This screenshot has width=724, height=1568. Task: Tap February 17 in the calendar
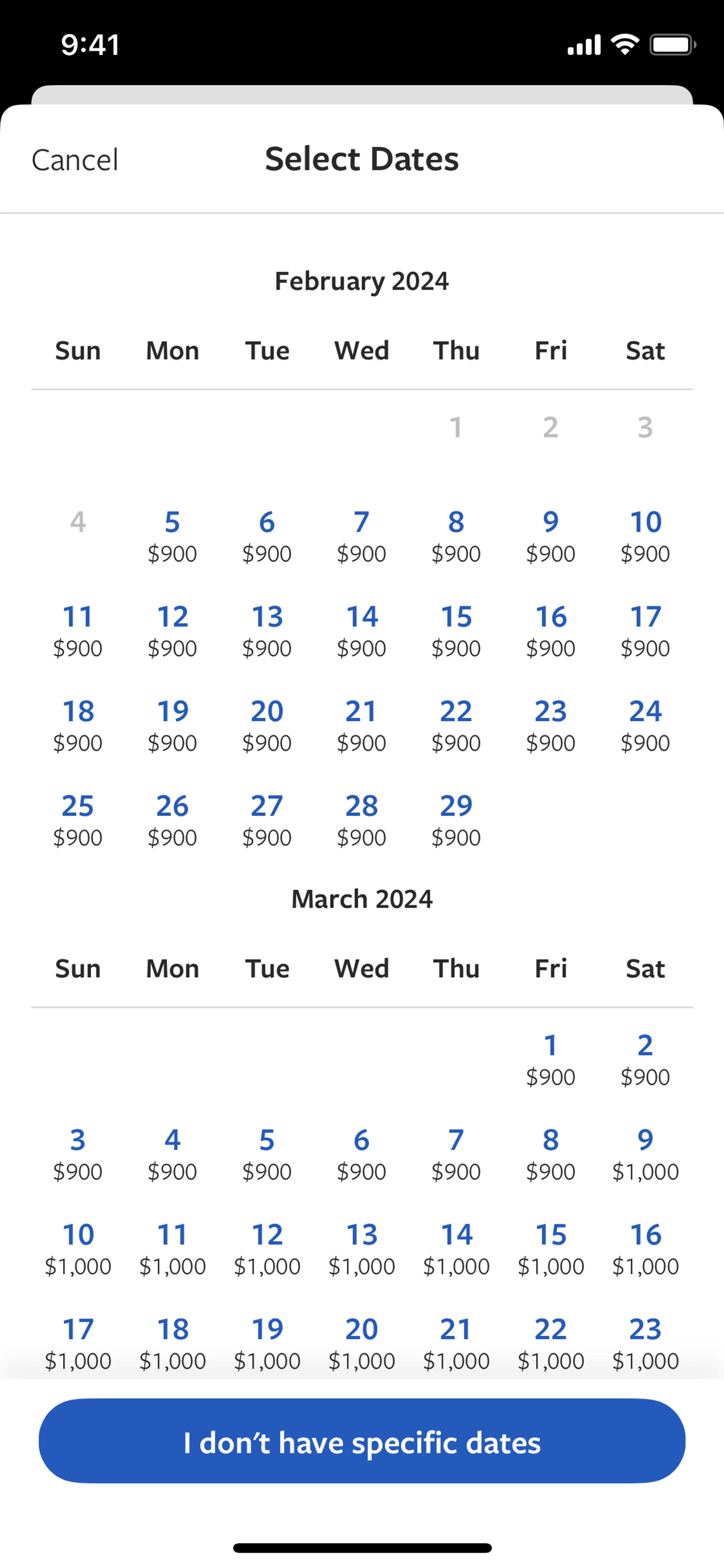point(645,631)
